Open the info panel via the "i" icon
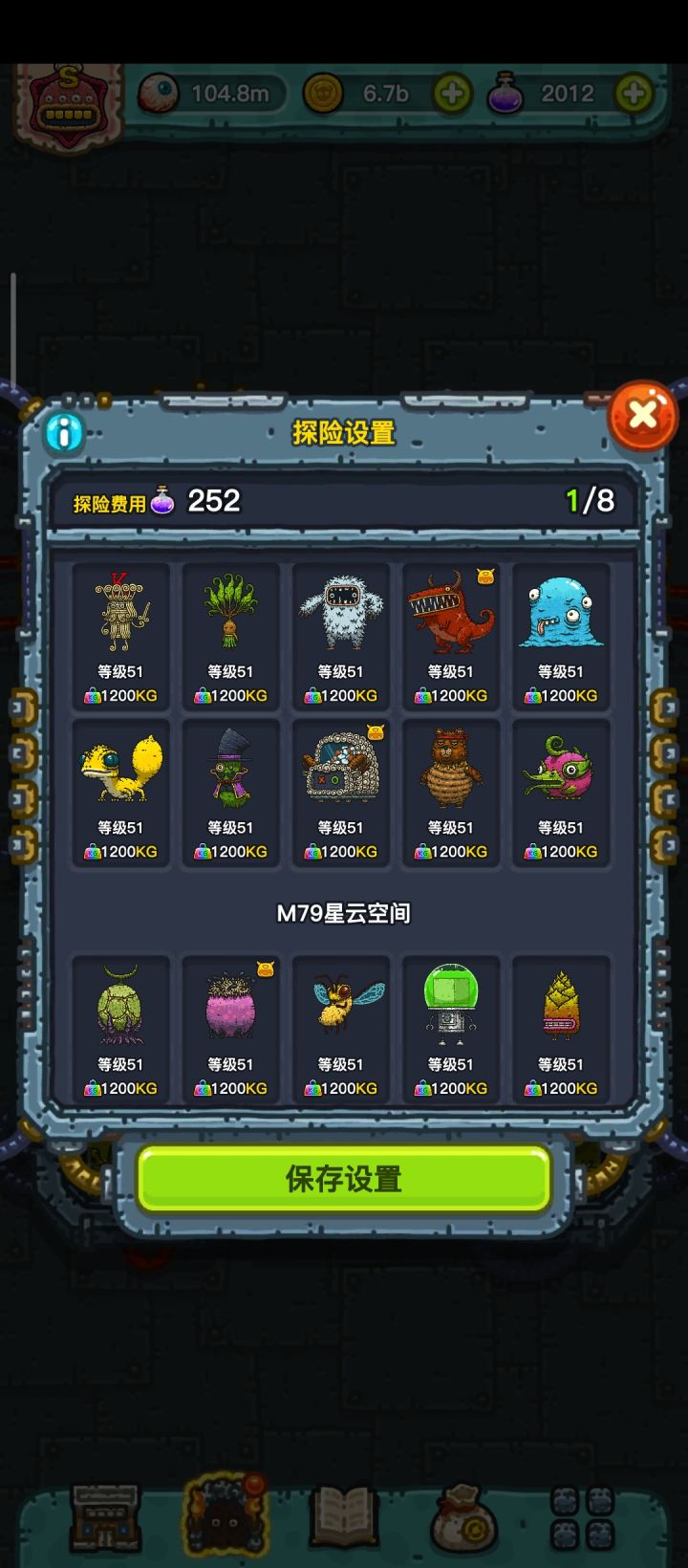 point(64,432)
